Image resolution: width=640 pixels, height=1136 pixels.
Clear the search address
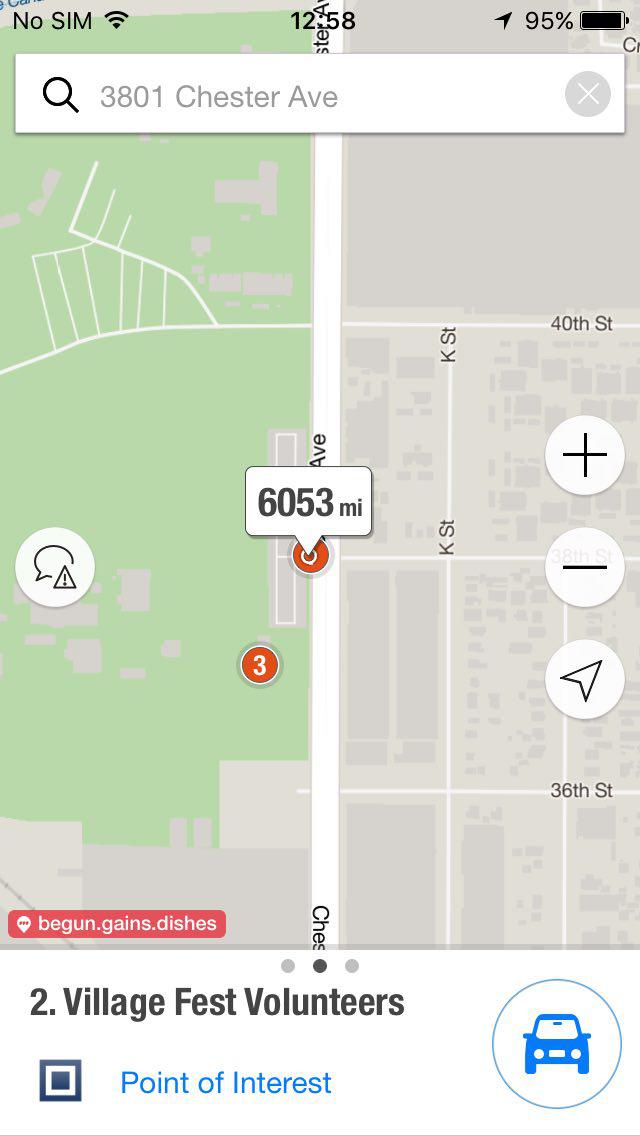tap(587, 95)
